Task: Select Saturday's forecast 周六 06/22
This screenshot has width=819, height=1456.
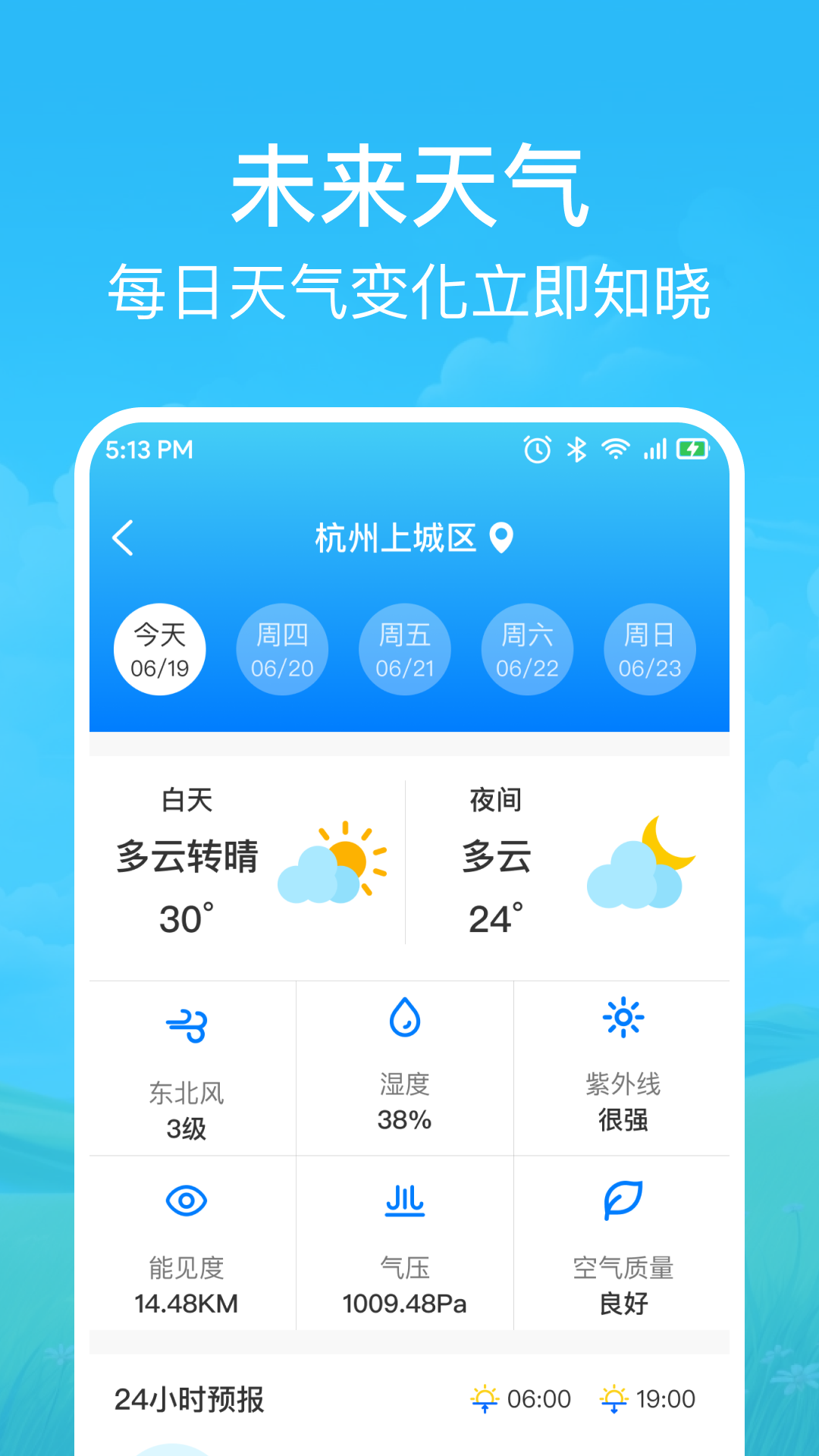Action: [527, 650]
